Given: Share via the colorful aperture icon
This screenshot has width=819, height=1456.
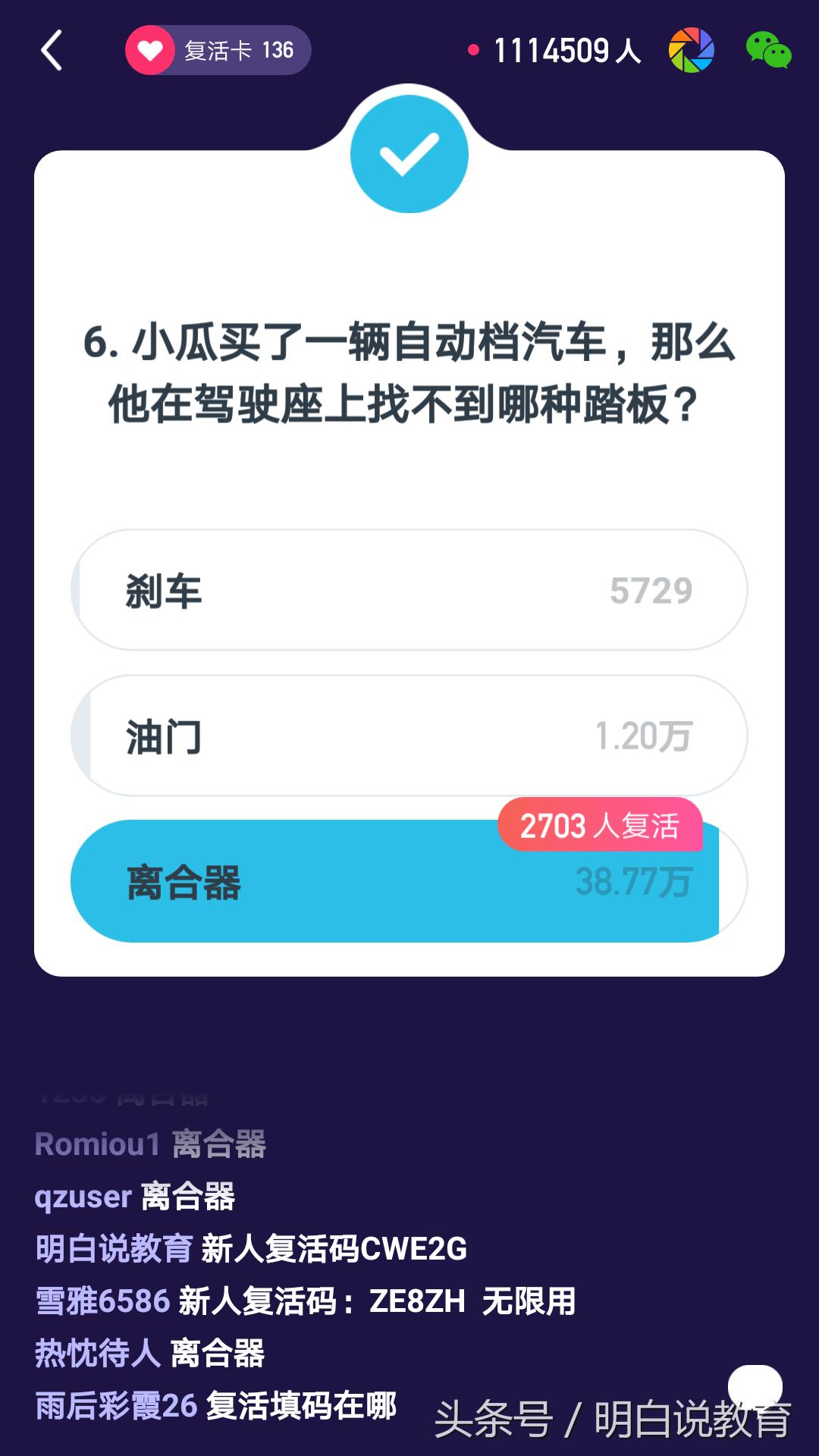Looking at the screenshot, I should (691, 51).
